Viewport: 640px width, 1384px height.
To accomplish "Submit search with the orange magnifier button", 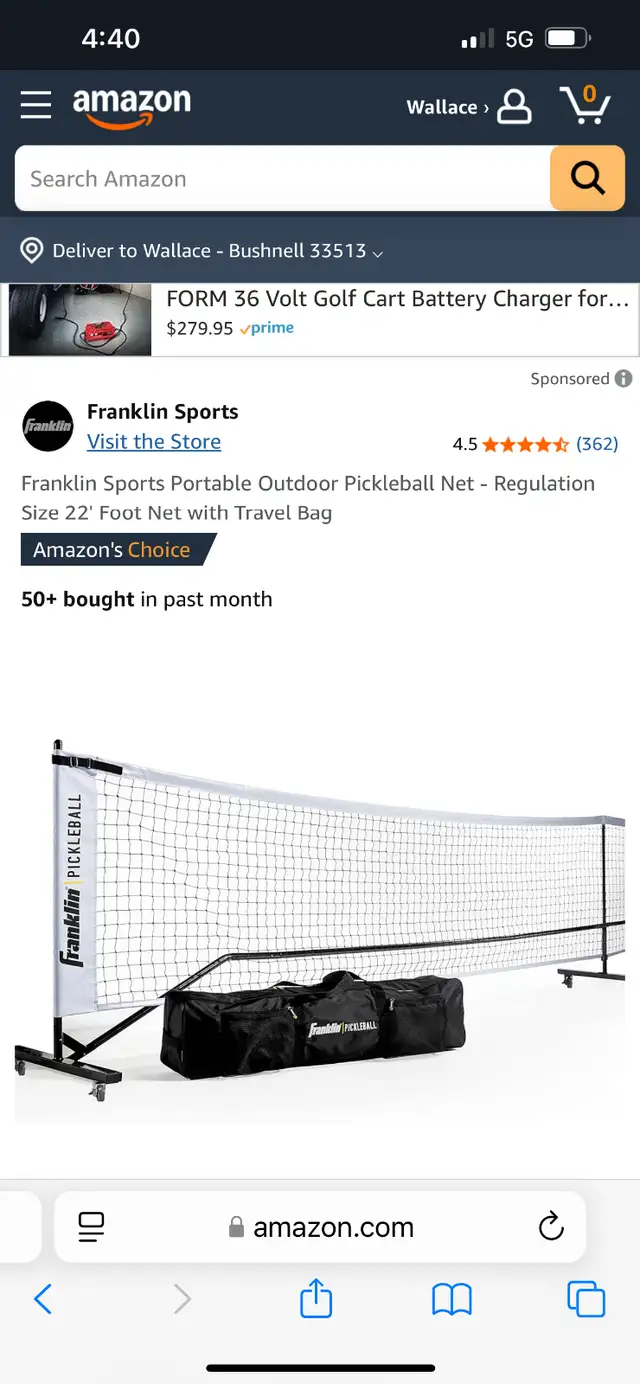I will pyautogui.click(x=587, y=179).
